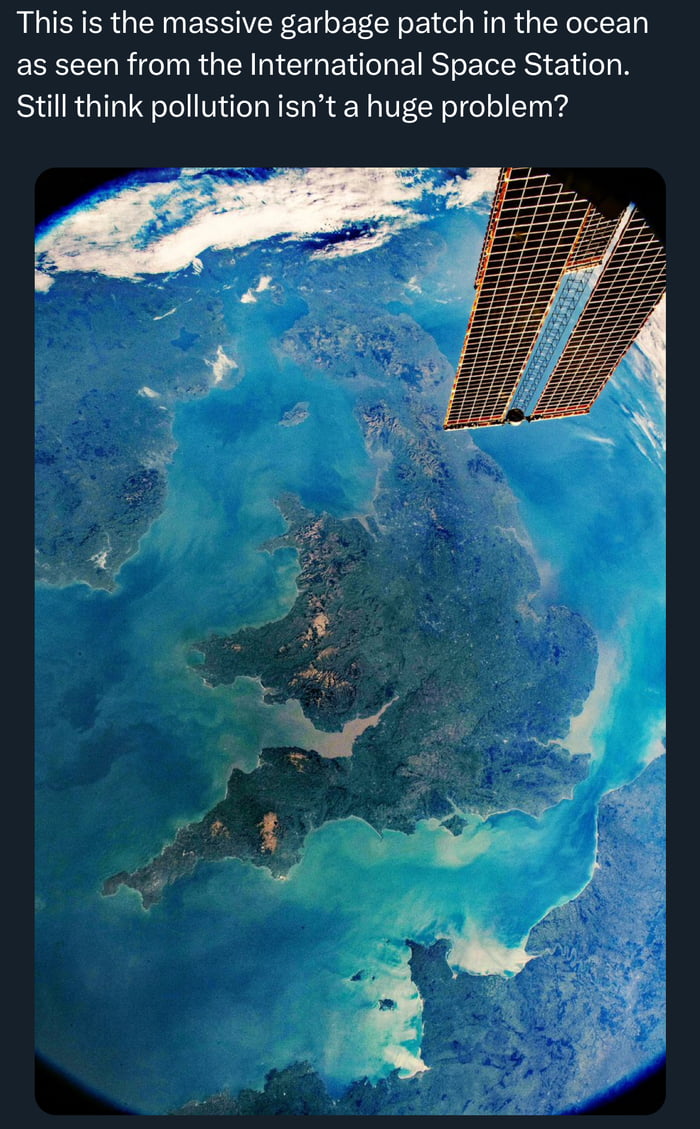
Task: Open the ISS photo attached to the tweet
Action: (350, 640)
